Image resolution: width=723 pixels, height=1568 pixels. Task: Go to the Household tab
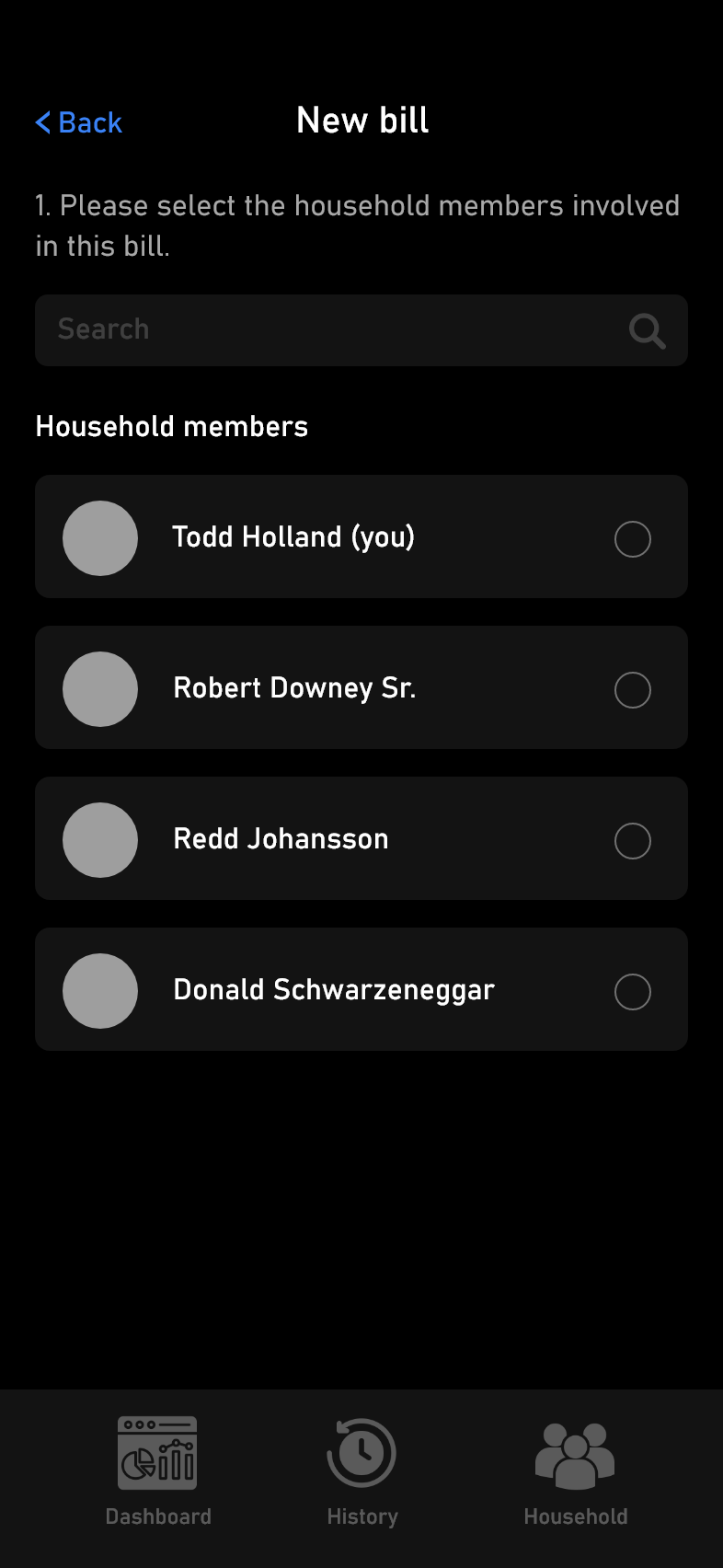coord(576,1471)
